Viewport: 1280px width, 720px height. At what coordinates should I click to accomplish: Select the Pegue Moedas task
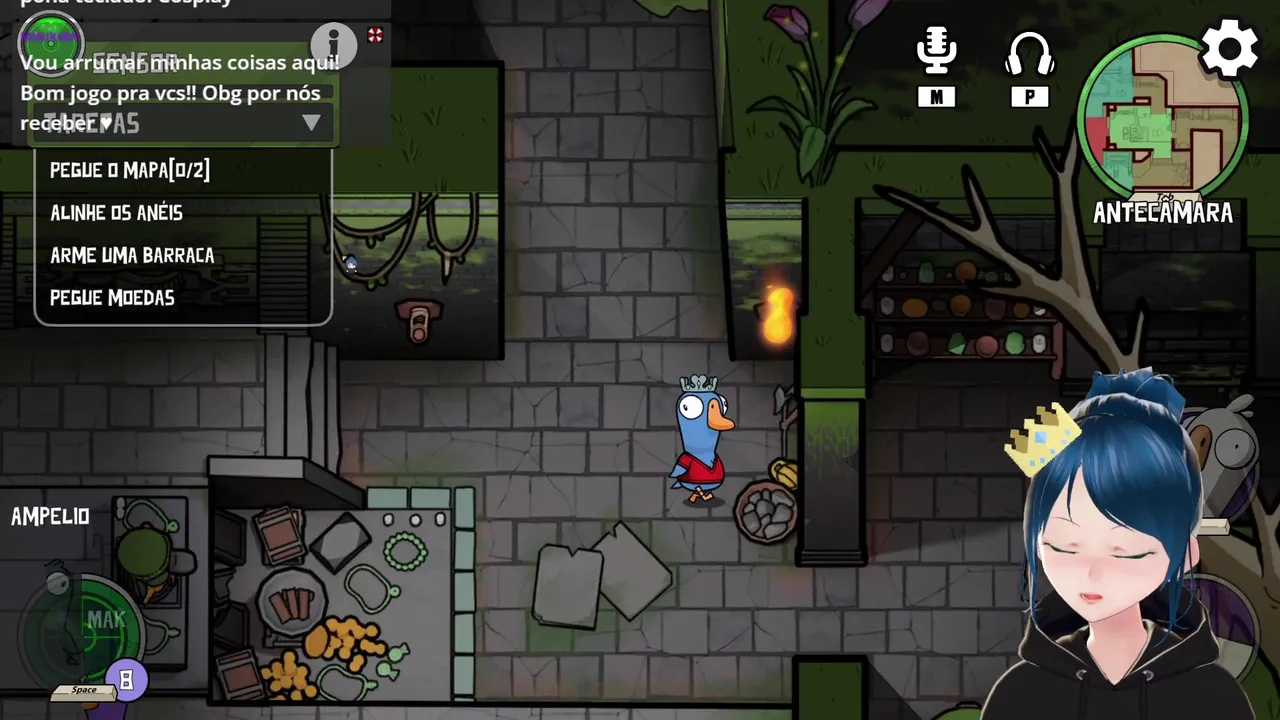click(x=112, y=298)
